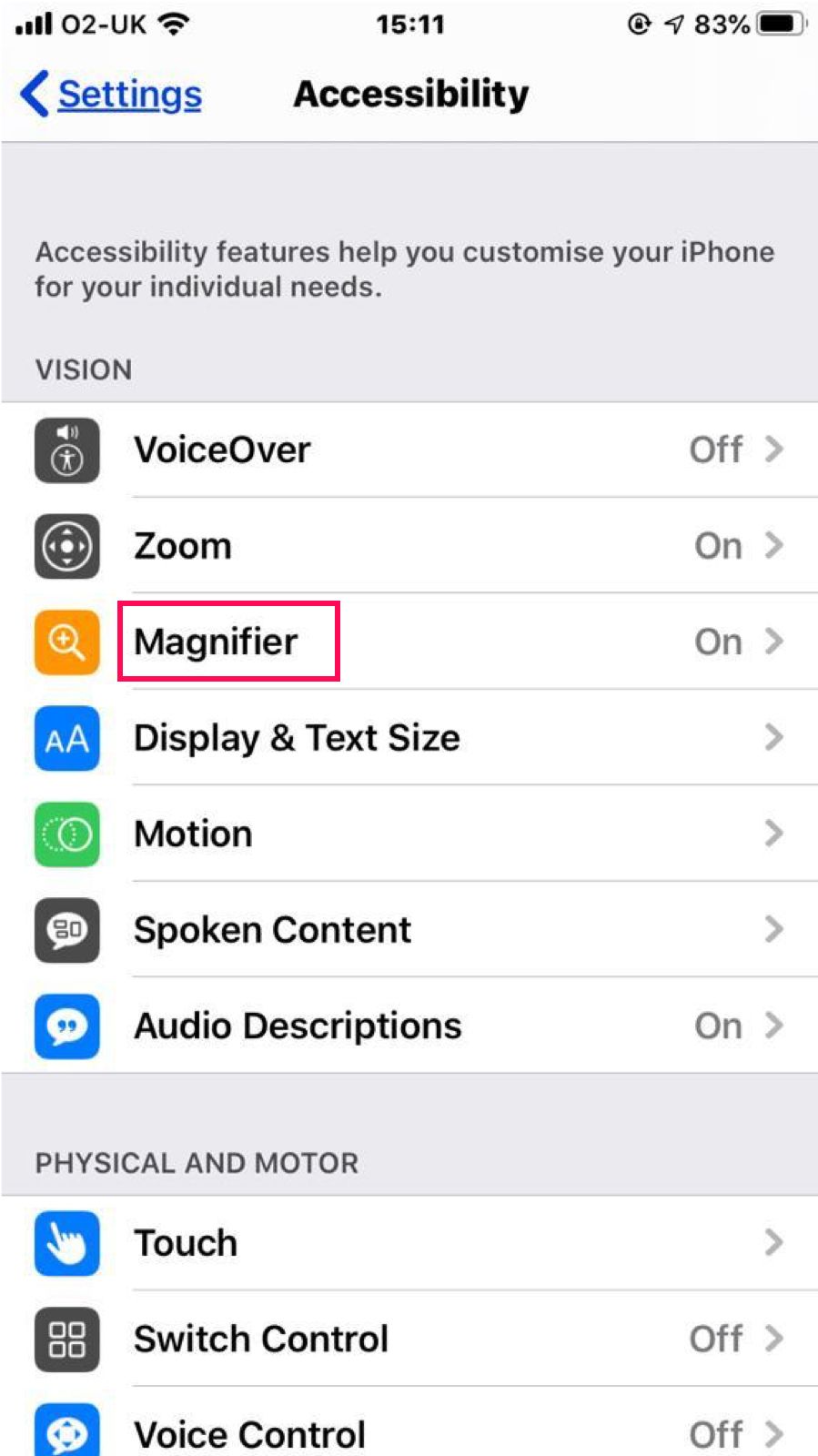
Task: Open Display & Text Size
Action: coord(409,738)
